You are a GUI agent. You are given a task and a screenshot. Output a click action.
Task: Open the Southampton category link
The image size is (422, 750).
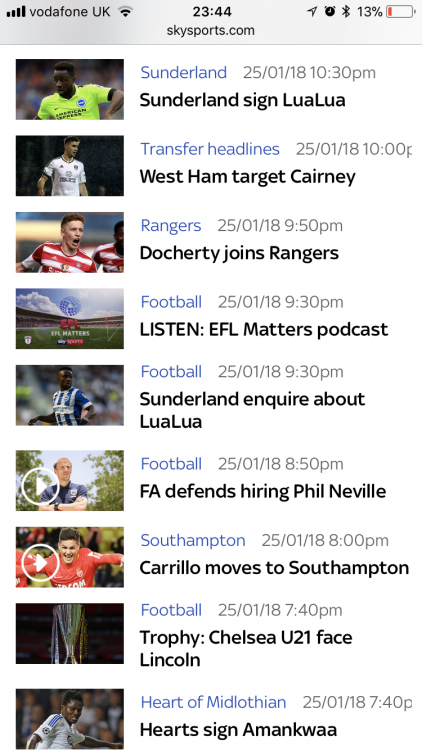pyautogui.click(x=193, y=541)
